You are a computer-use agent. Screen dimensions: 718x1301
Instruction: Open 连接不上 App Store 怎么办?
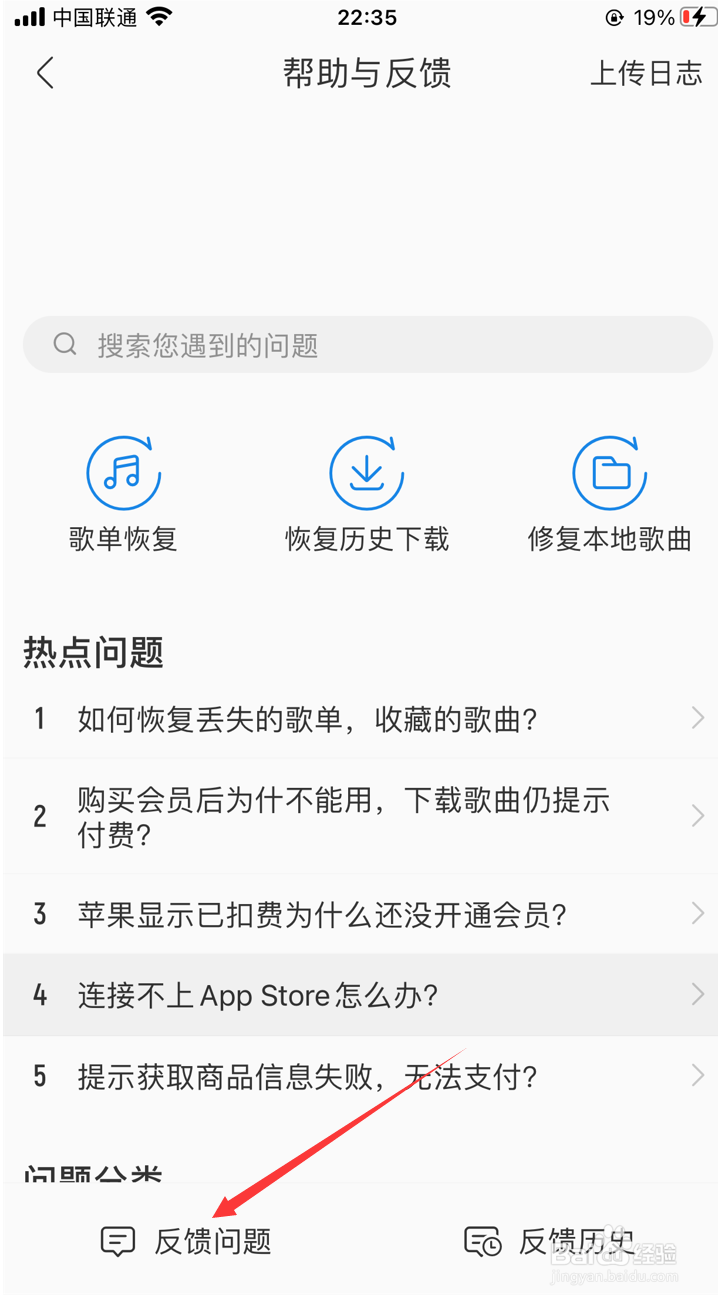tap(360, 995)
